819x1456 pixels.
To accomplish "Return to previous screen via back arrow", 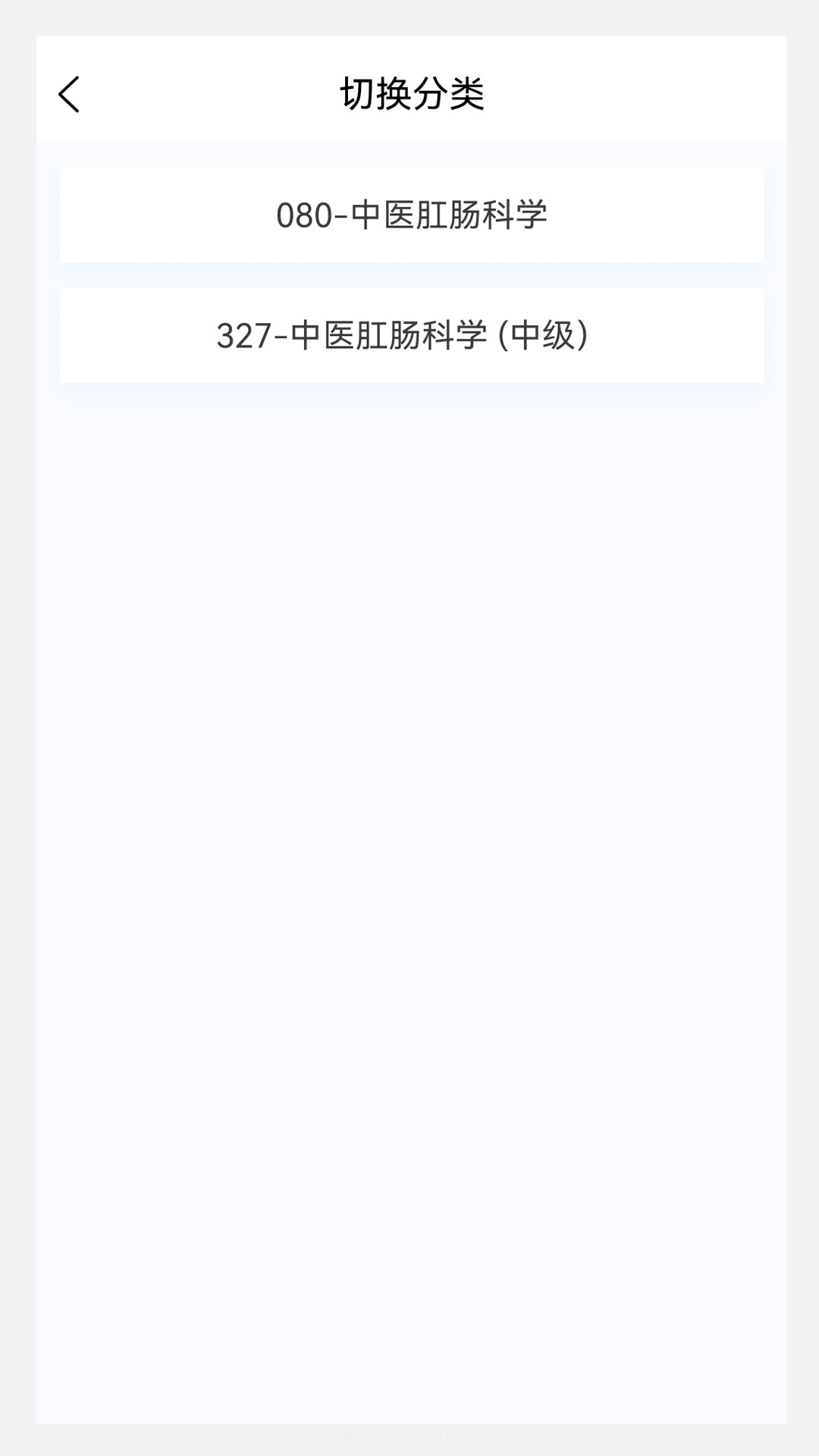I will (x=69, y=95).
